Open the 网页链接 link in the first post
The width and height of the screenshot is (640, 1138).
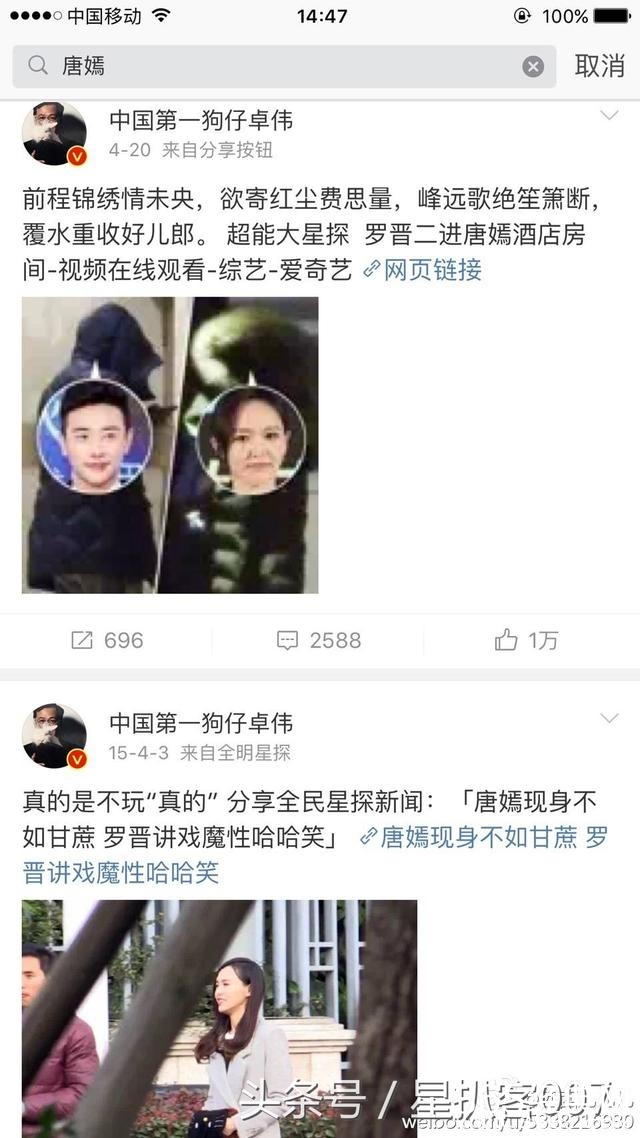(423, 269)
